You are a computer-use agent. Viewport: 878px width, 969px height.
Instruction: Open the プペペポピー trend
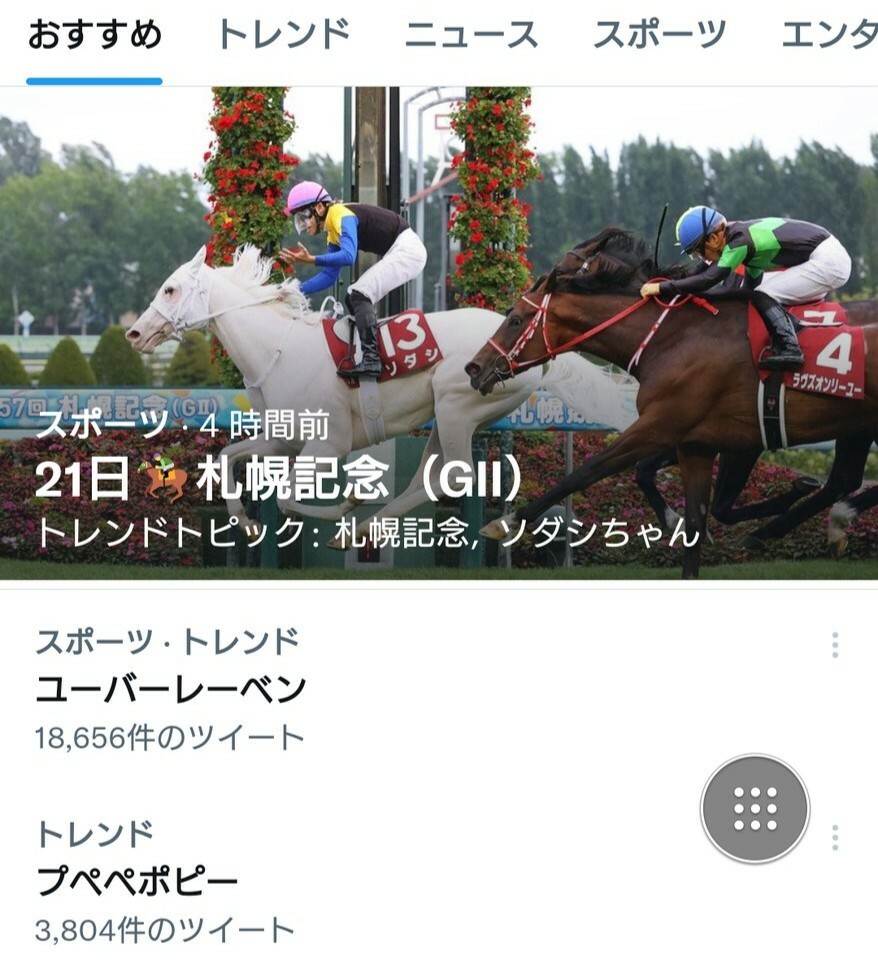point(137,882)
